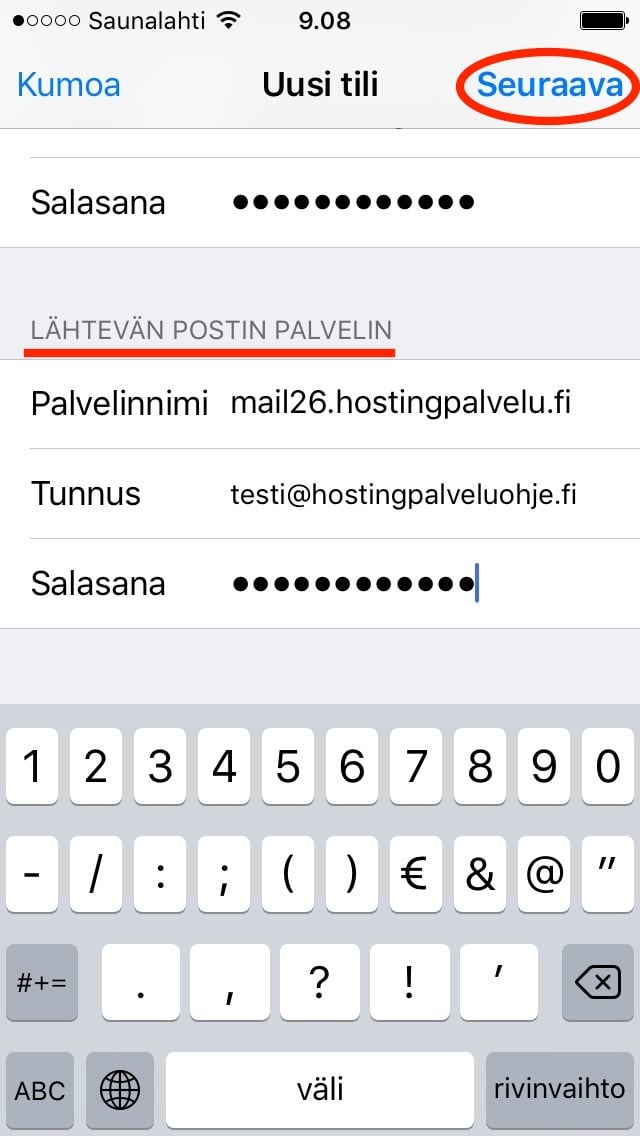Cancel with the Kumoa button
The image size is (640, 1136).
pyautogui.click(x=69, y=85)
